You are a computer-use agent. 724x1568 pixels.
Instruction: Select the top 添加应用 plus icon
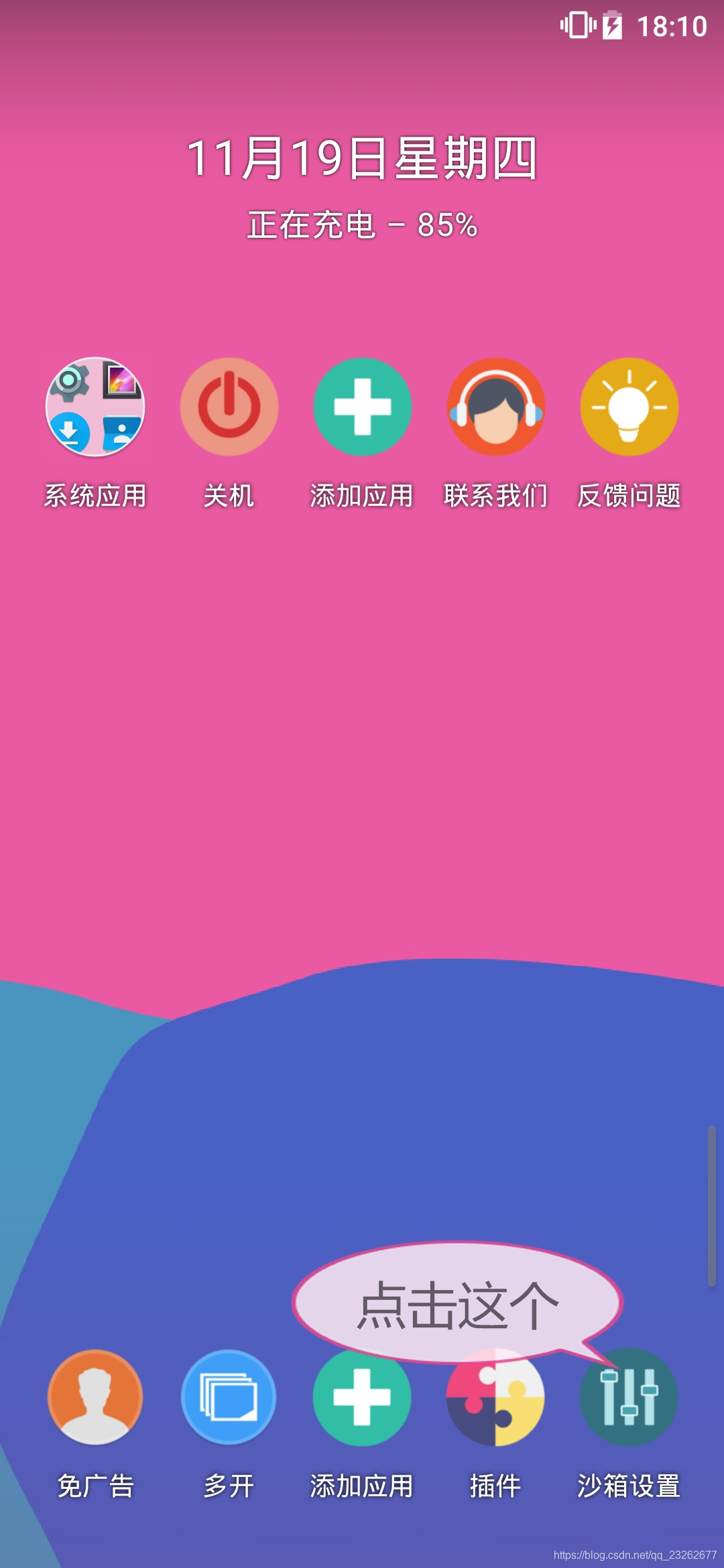coord(362,407)
